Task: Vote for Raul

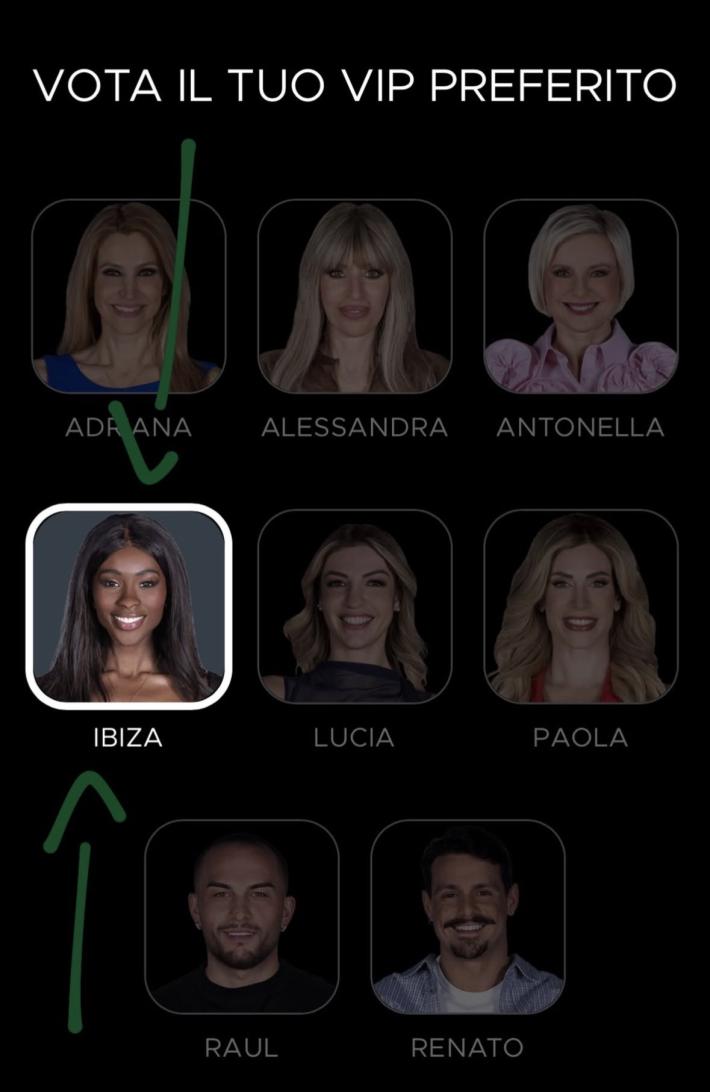Action: [x=241, y=917]
